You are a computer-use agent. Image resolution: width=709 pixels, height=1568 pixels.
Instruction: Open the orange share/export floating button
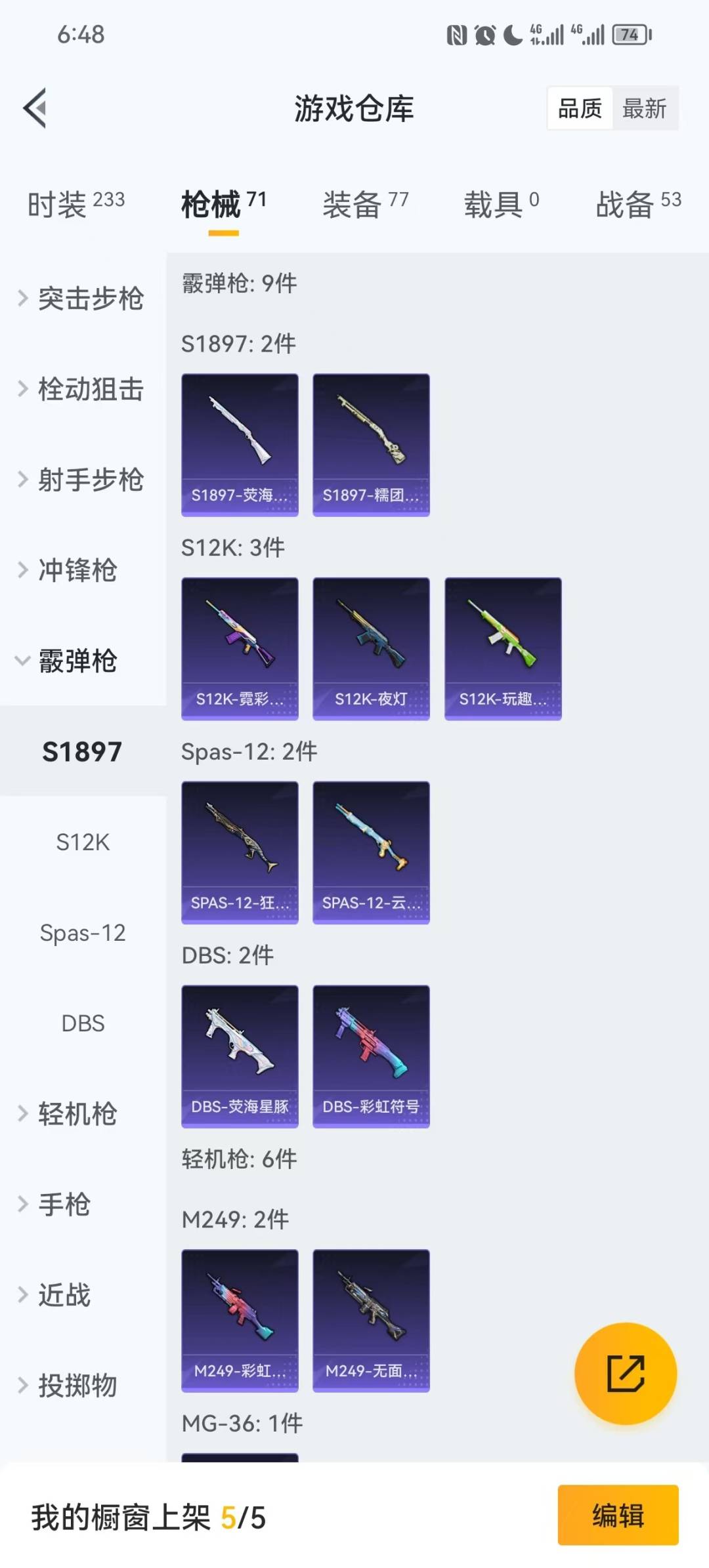point(626,1375)
